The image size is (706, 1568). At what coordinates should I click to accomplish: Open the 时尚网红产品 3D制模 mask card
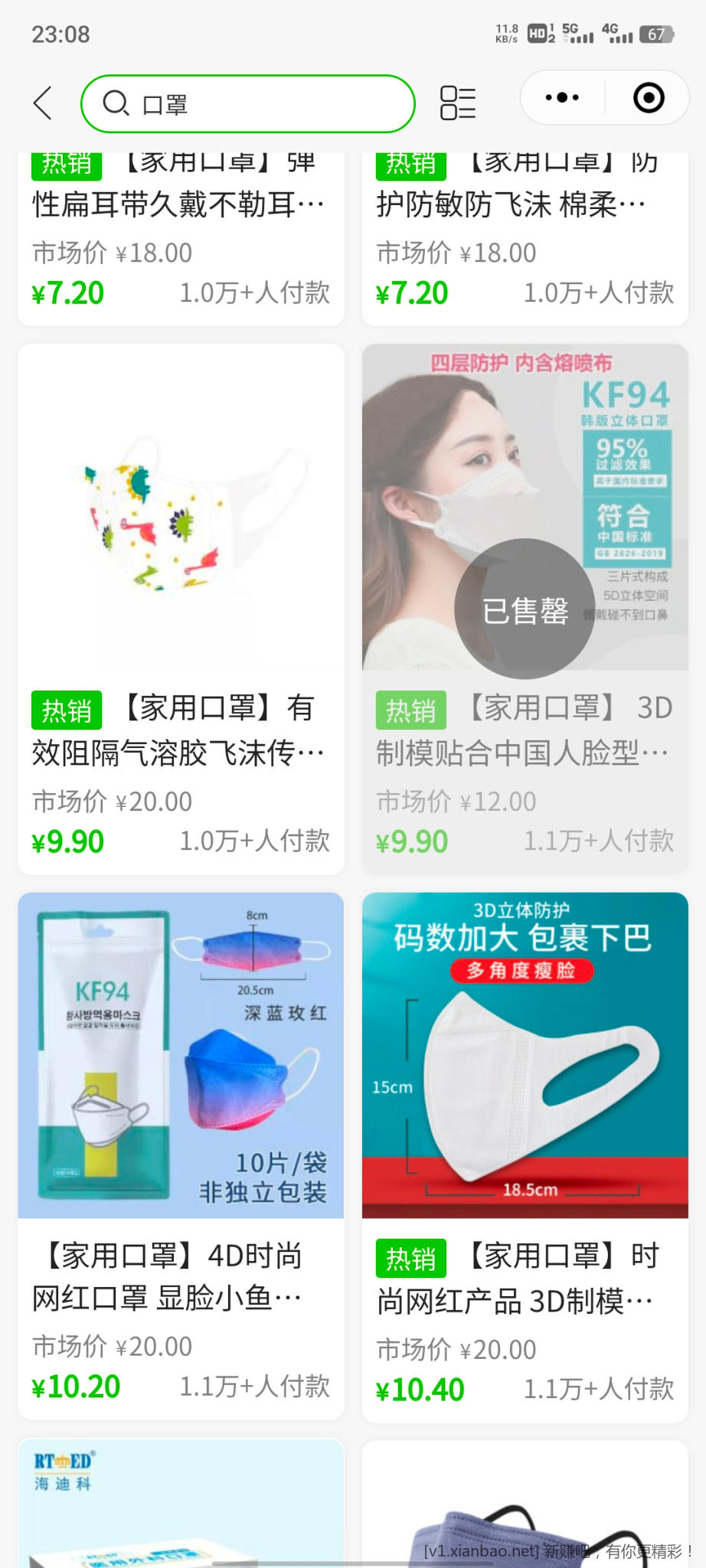click(x=525, y=1156)
